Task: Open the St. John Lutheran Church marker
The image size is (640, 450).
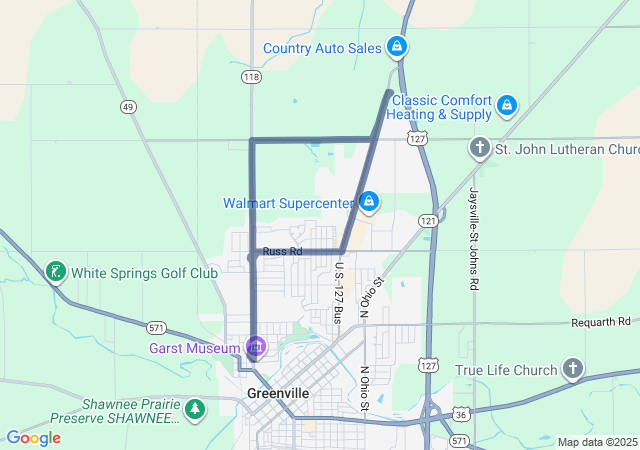Action: 480,149
